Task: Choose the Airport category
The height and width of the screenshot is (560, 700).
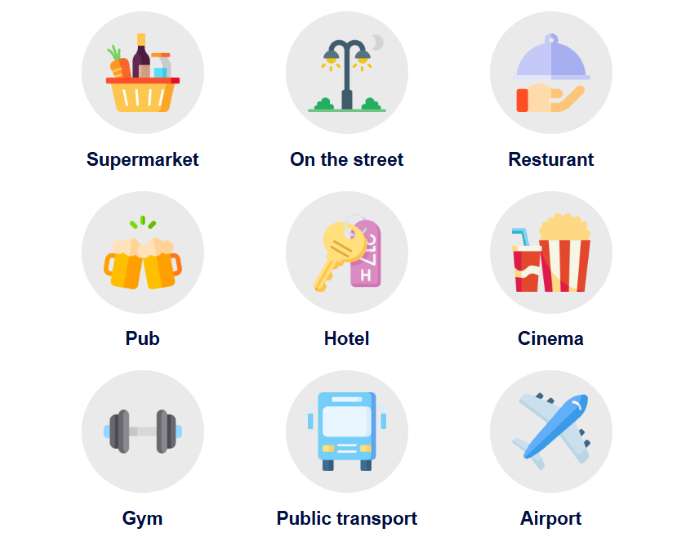Action: coord(551,432)
